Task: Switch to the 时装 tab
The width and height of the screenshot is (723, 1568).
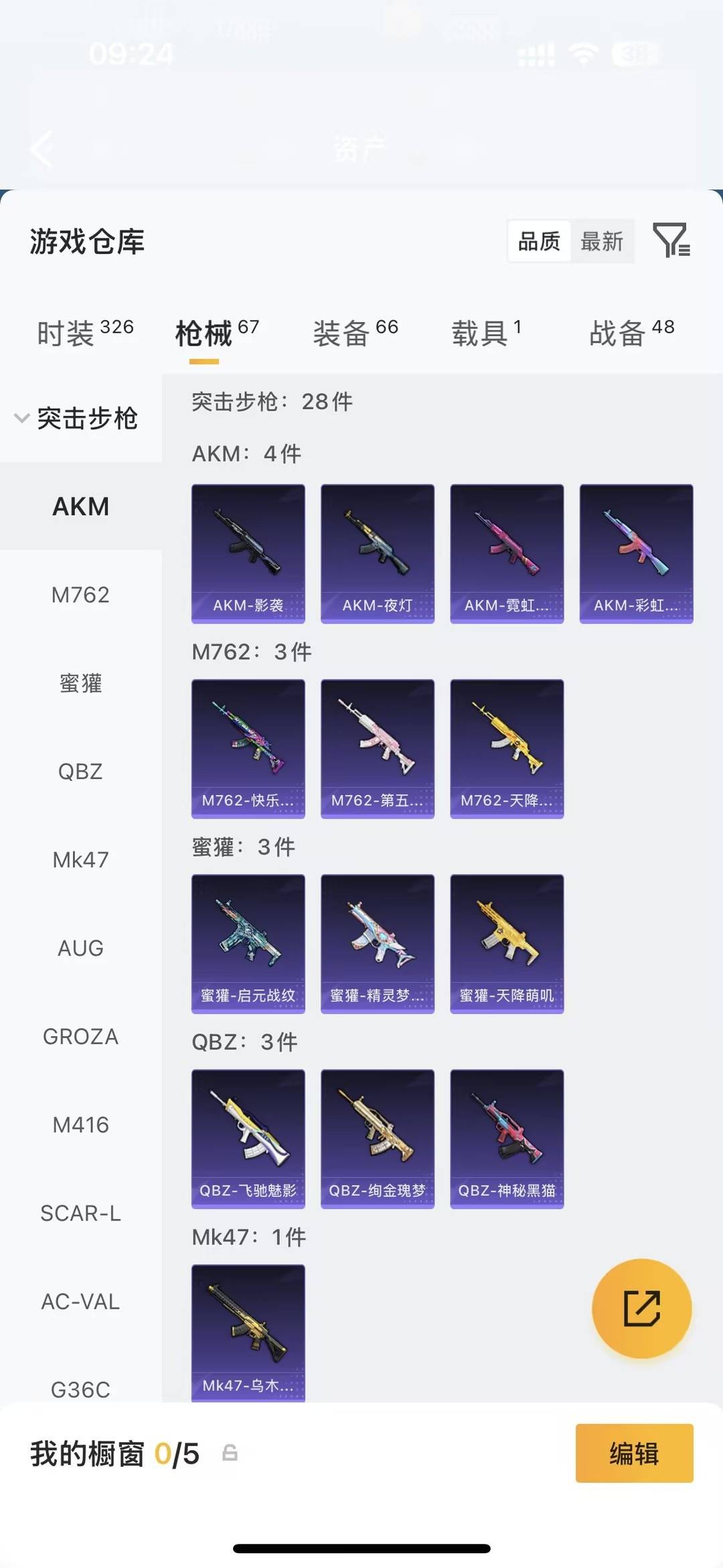Action: tap(85, 333)
